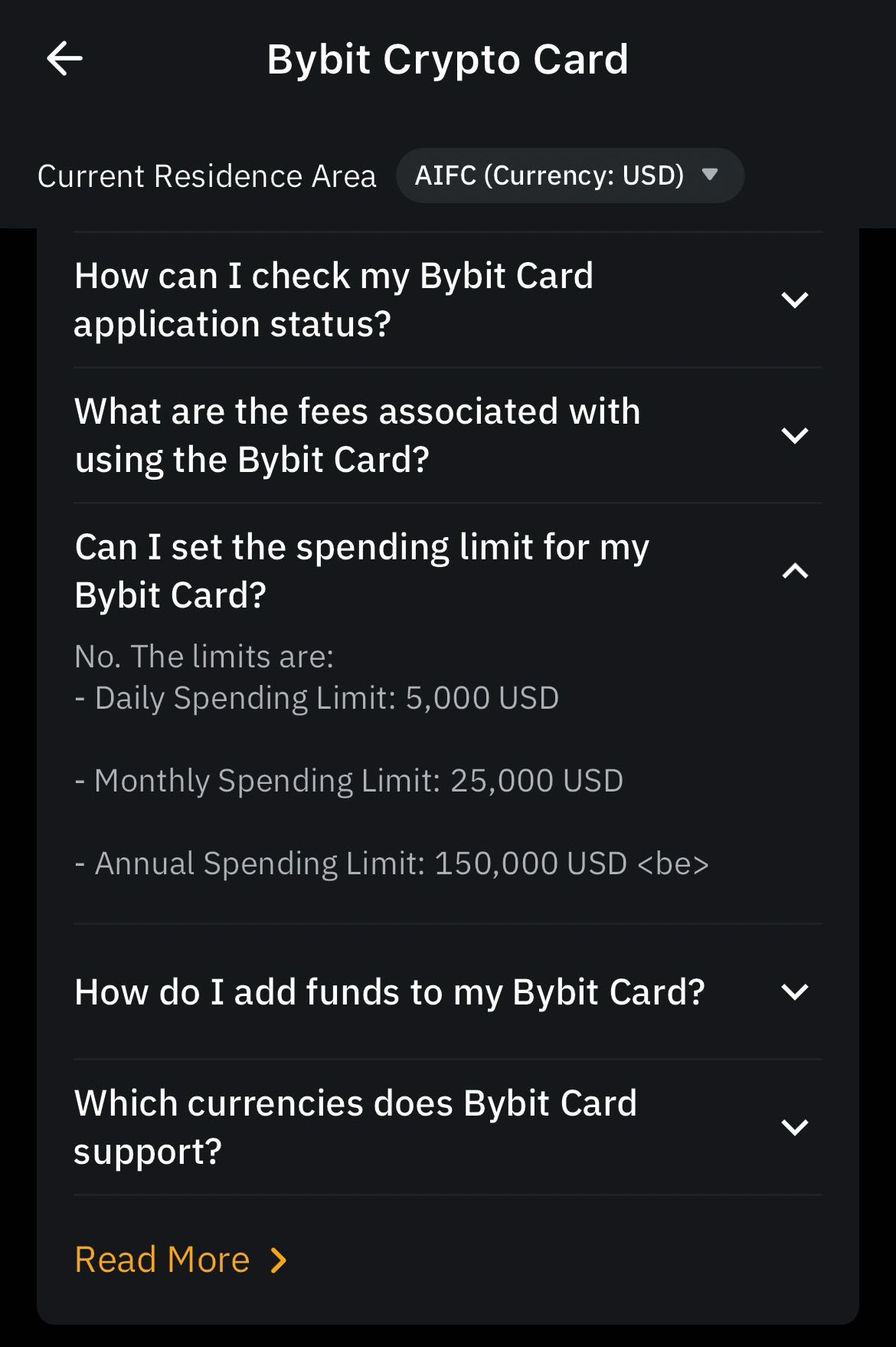
Task: Click the orange chevron next to Read More
Action: click(277, 1257)
